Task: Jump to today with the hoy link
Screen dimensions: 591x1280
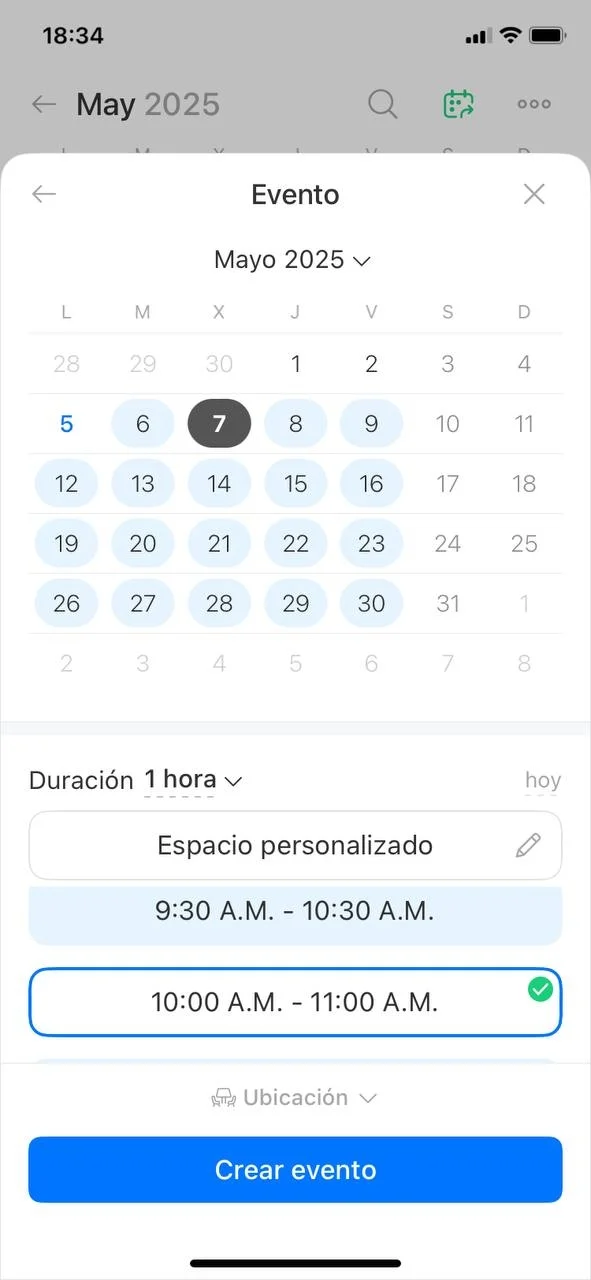Action: pos(543,780)
